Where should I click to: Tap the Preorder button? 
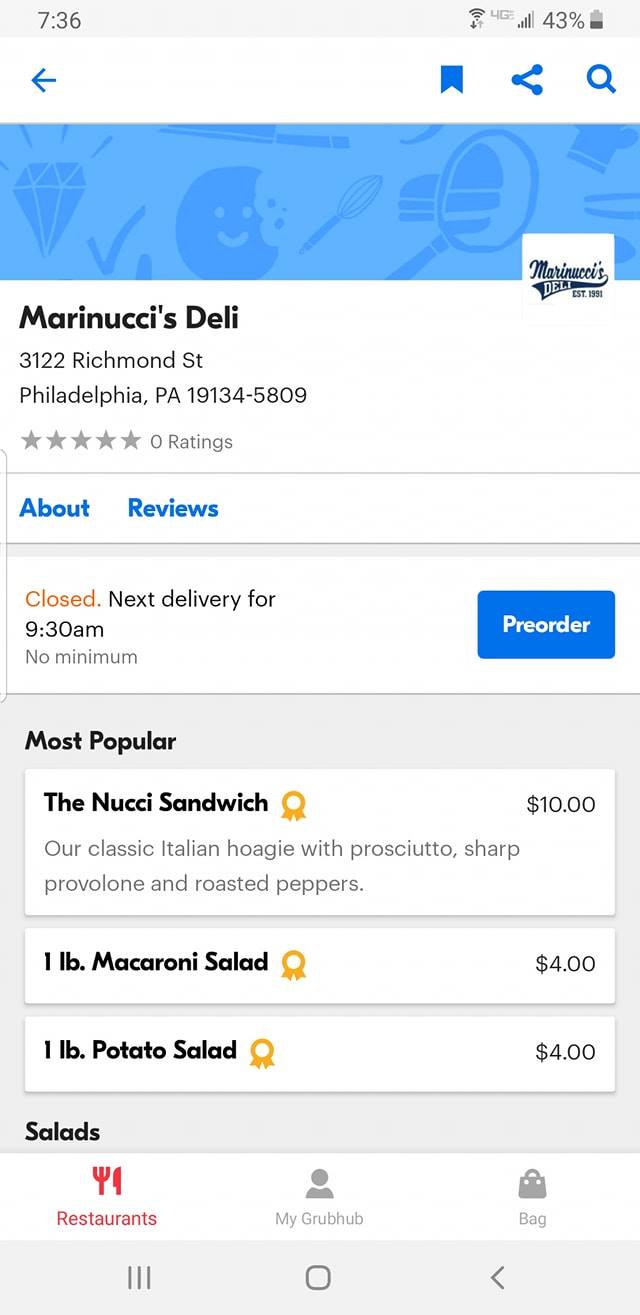[x=546, y=624]
